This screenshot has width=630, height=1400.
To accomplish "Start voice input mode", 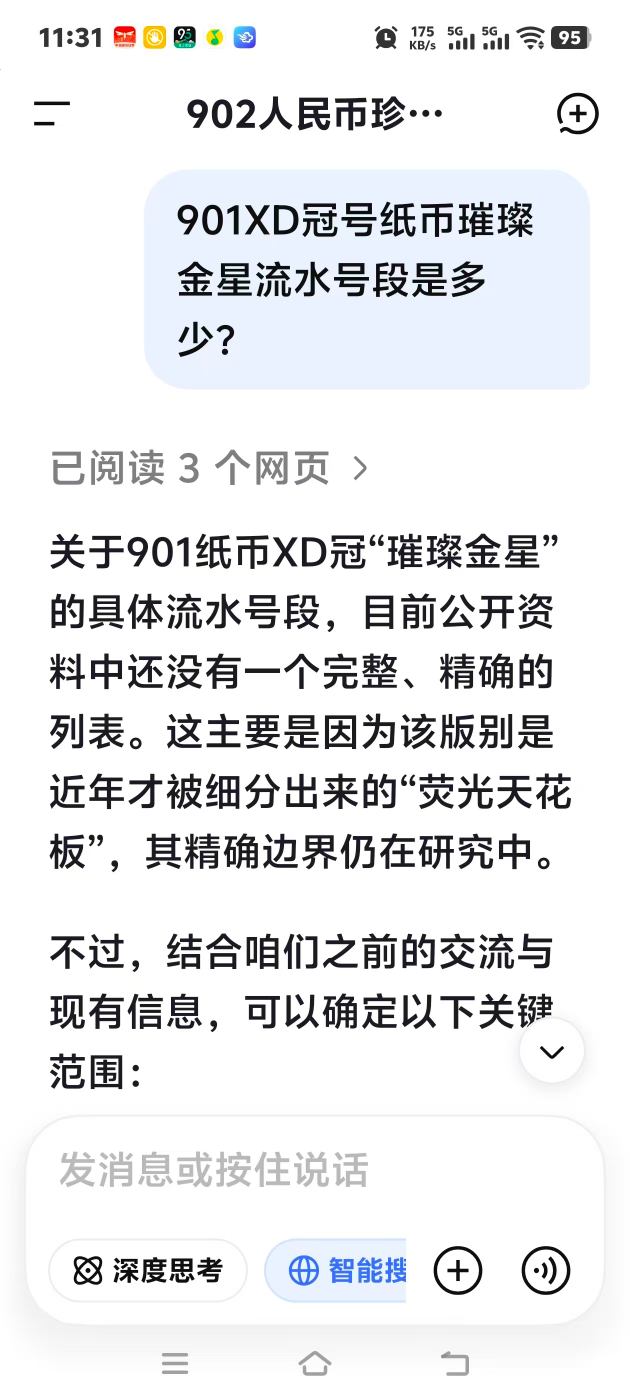I will pos(546,1271).
